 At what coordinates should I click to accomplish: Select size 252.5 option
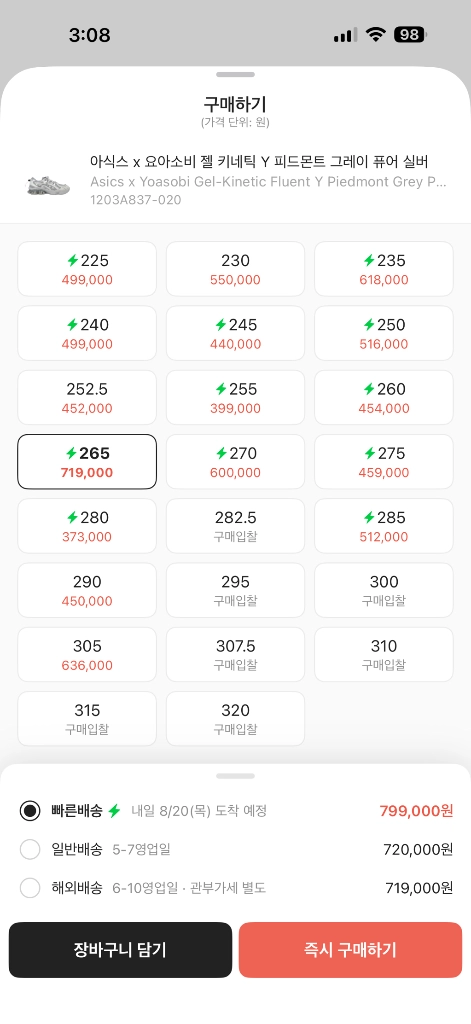(87, 398)
